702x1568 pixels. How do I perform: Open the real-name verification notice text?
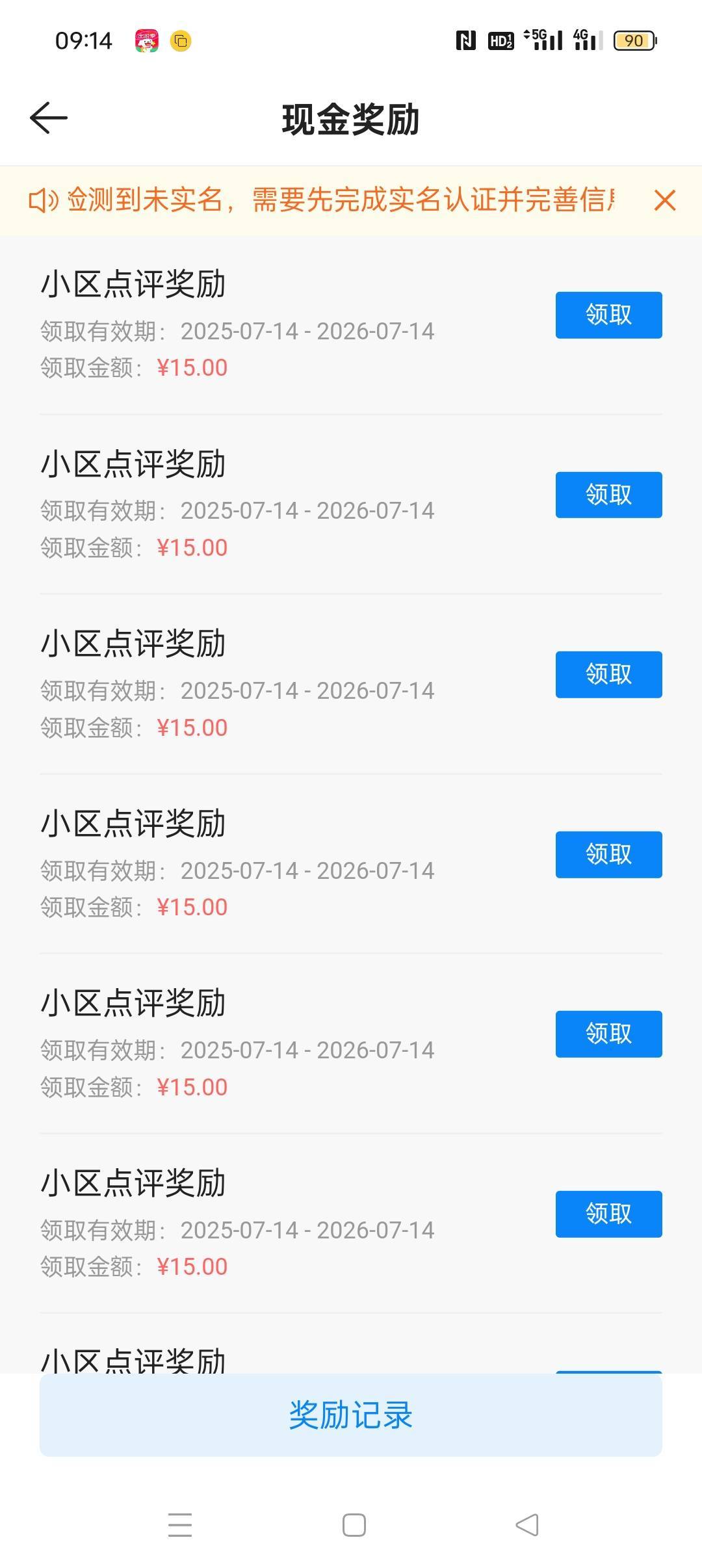[341, 200]
